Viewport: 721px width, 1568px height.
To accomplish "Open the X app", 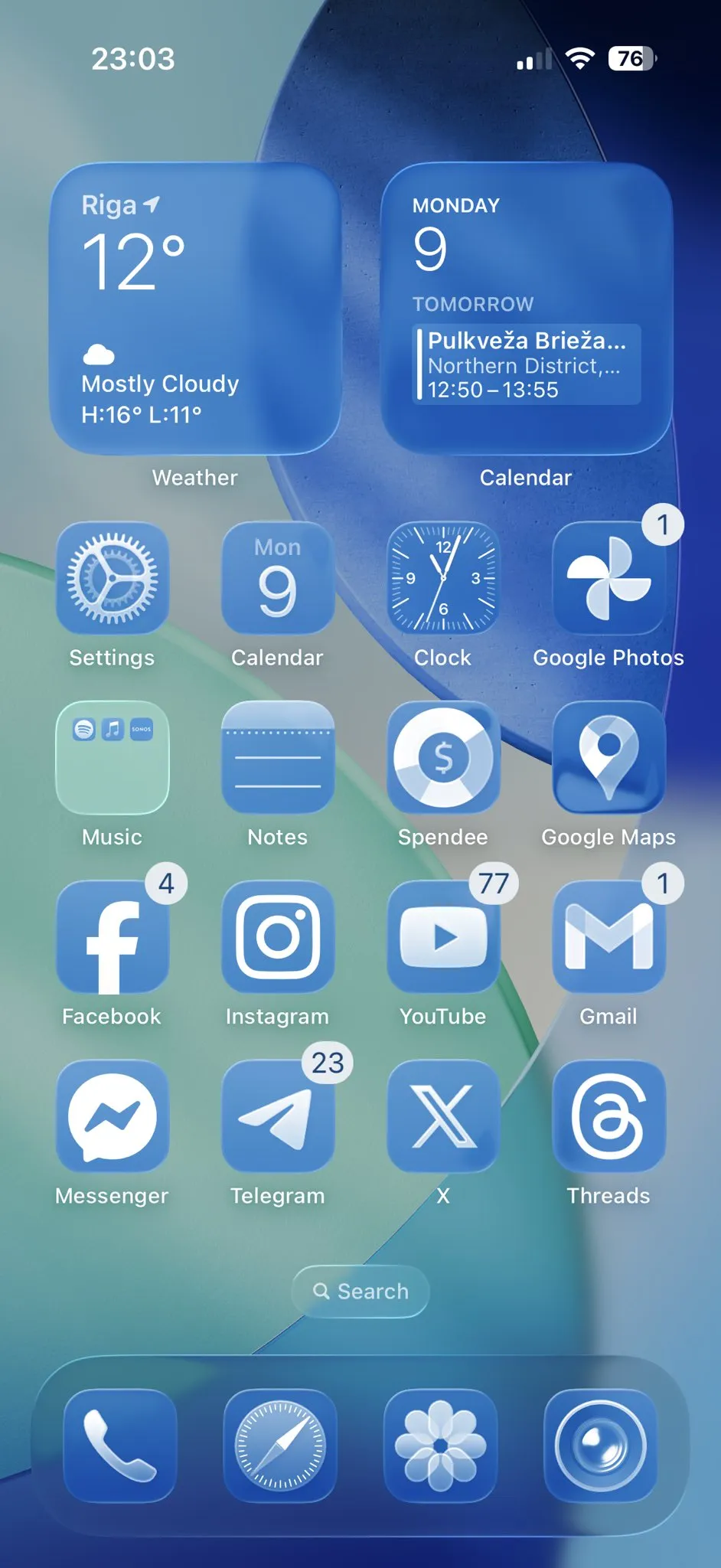I will point(443,1116).
